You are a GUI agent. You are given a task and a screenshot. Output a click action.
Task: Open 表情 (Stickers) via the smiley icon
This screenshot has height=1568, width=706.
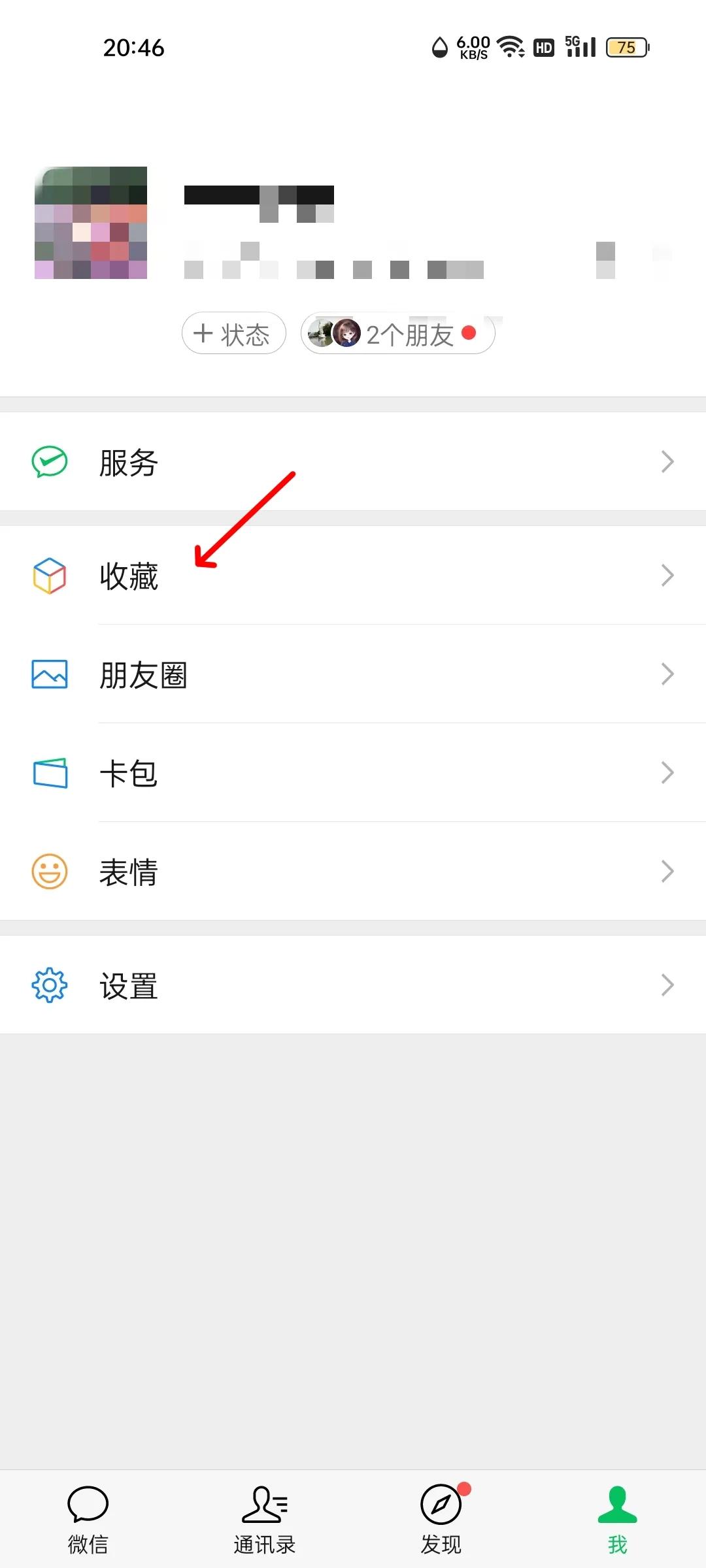pos(49,872)
